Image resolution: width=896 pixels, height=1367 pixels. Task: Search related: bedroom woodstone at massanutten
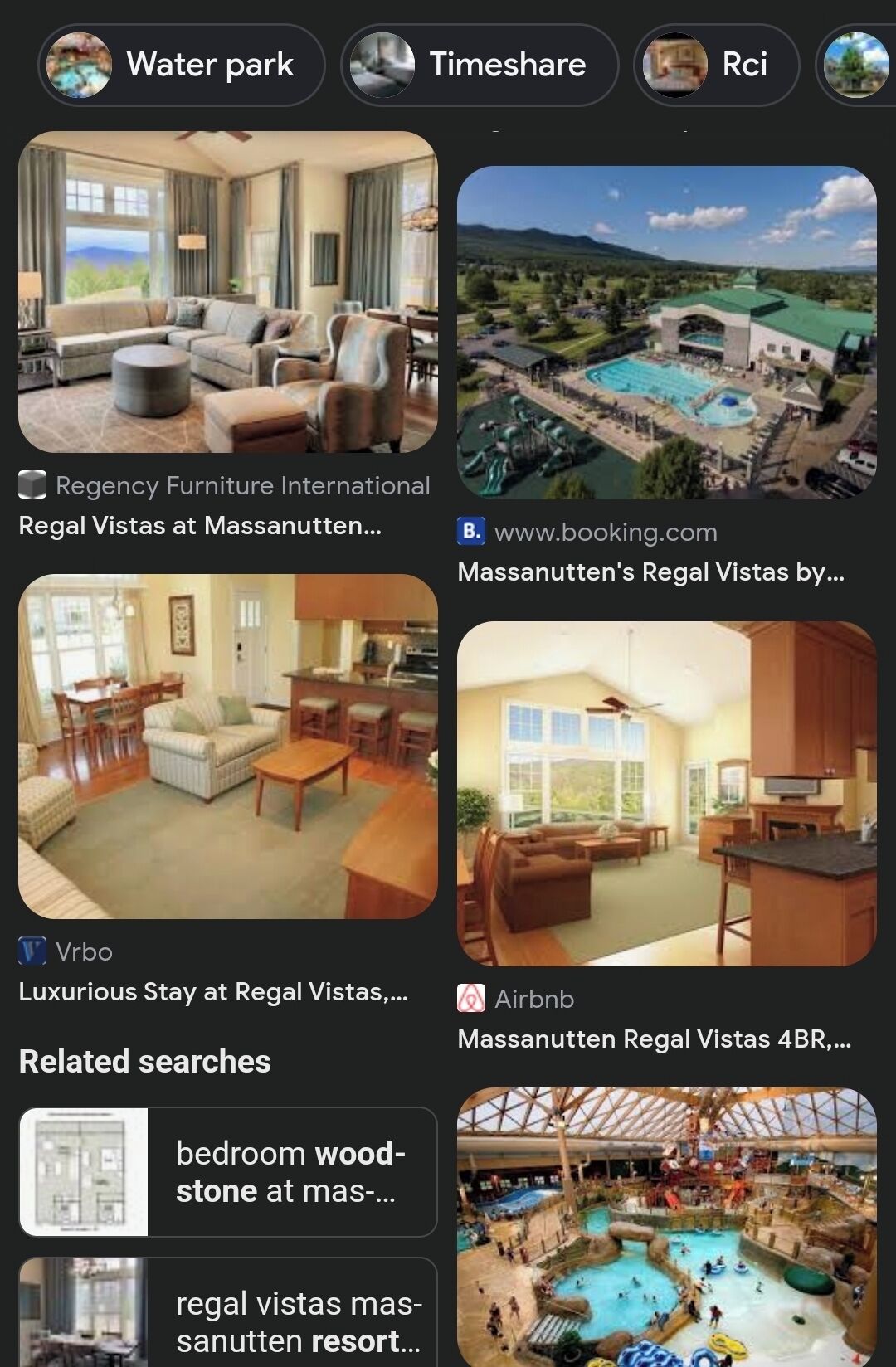(x=228, y=1172)
